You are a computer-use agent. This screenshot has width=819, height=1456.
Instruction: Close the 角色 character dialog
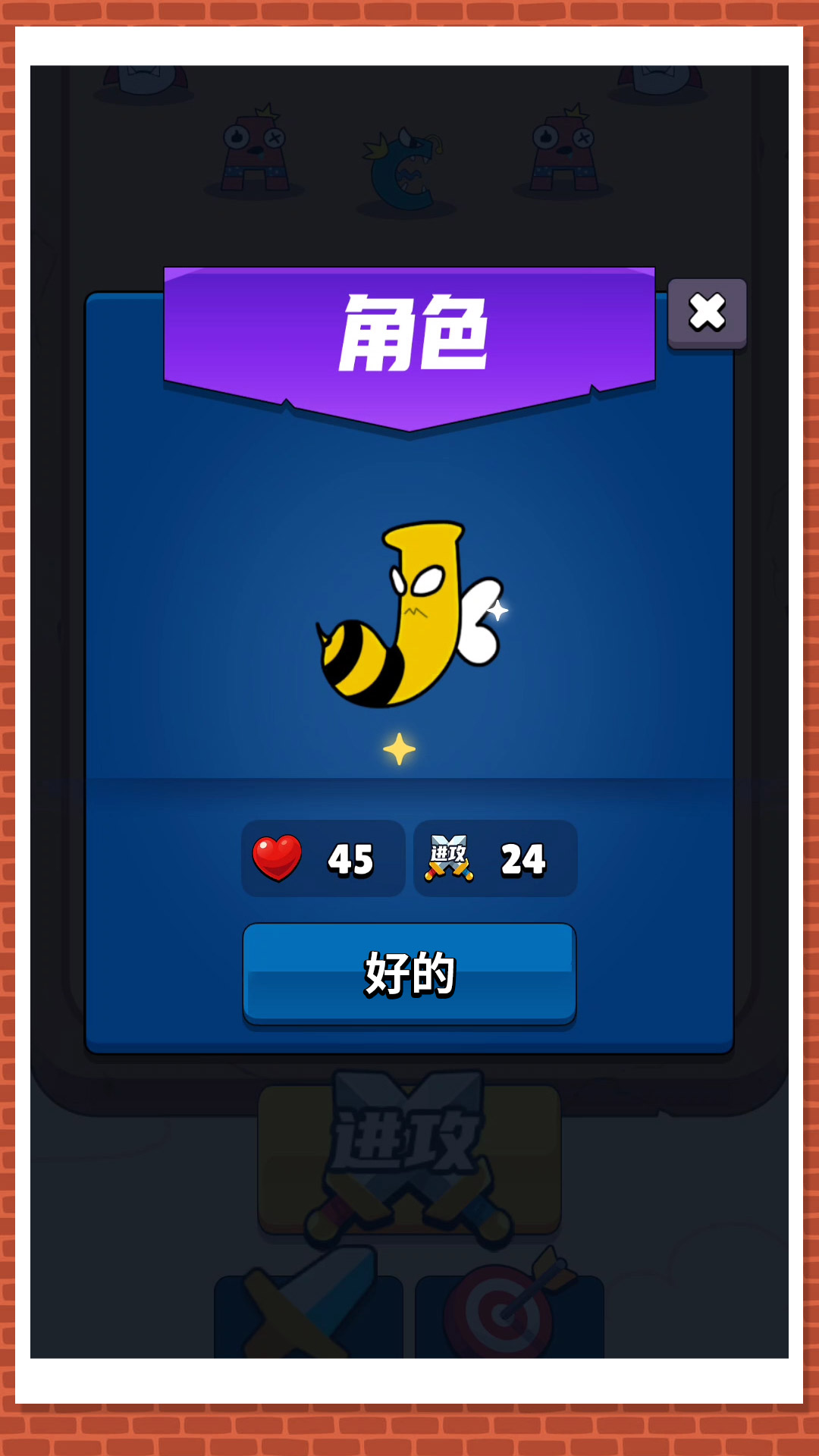[707, 313]
